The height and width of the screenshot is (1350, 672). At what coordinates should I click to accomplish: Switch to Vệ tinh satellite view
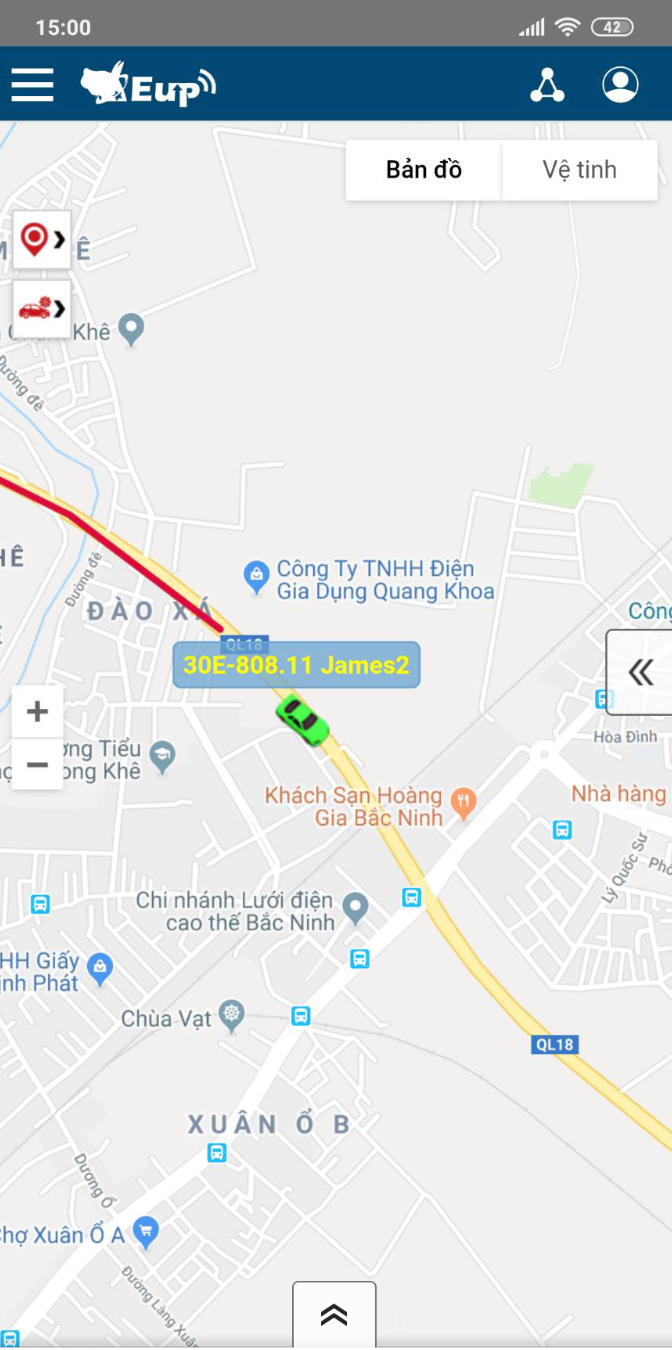point(580,170)
